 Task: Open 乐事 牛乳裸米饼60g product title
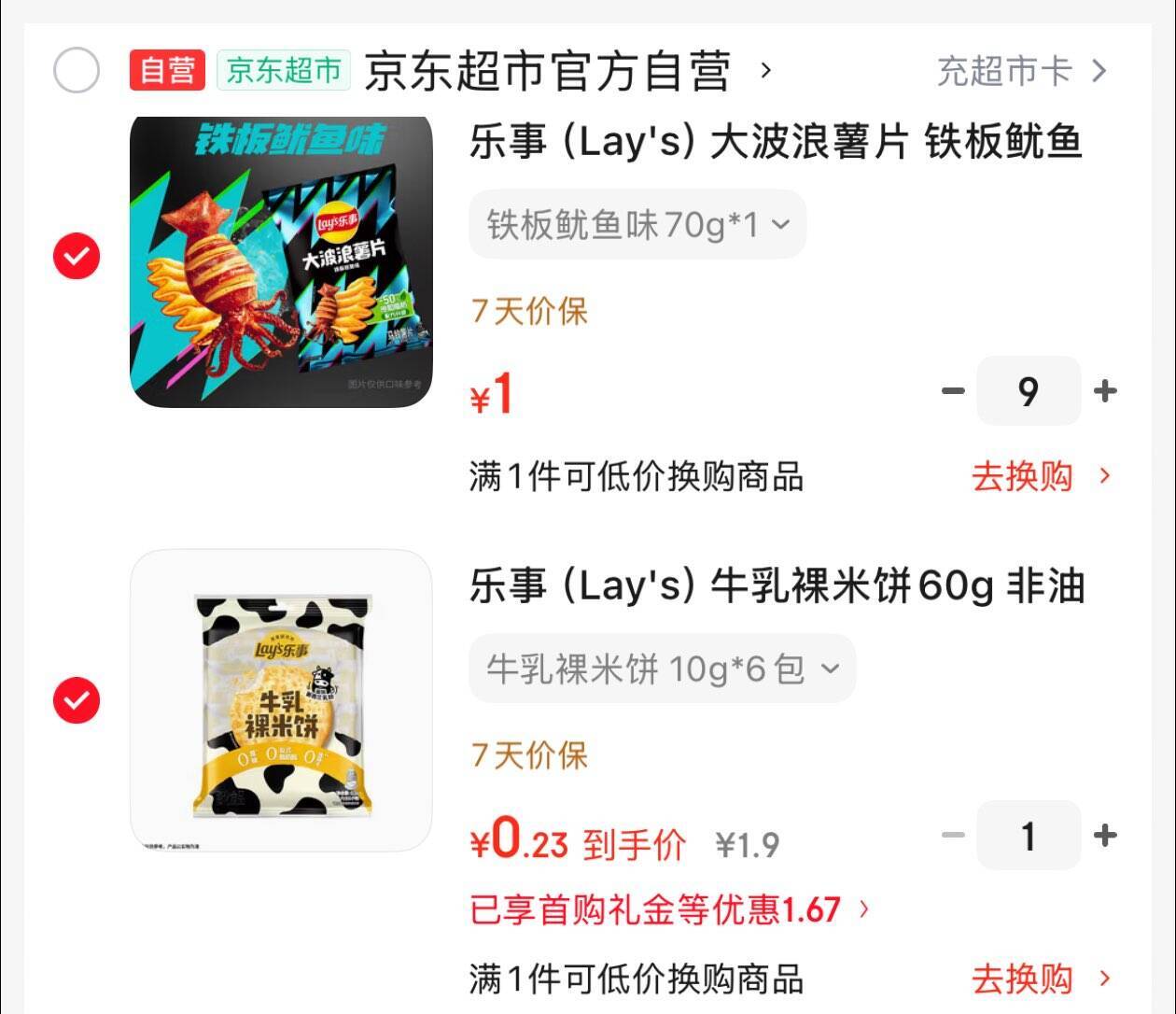[777, 586]
